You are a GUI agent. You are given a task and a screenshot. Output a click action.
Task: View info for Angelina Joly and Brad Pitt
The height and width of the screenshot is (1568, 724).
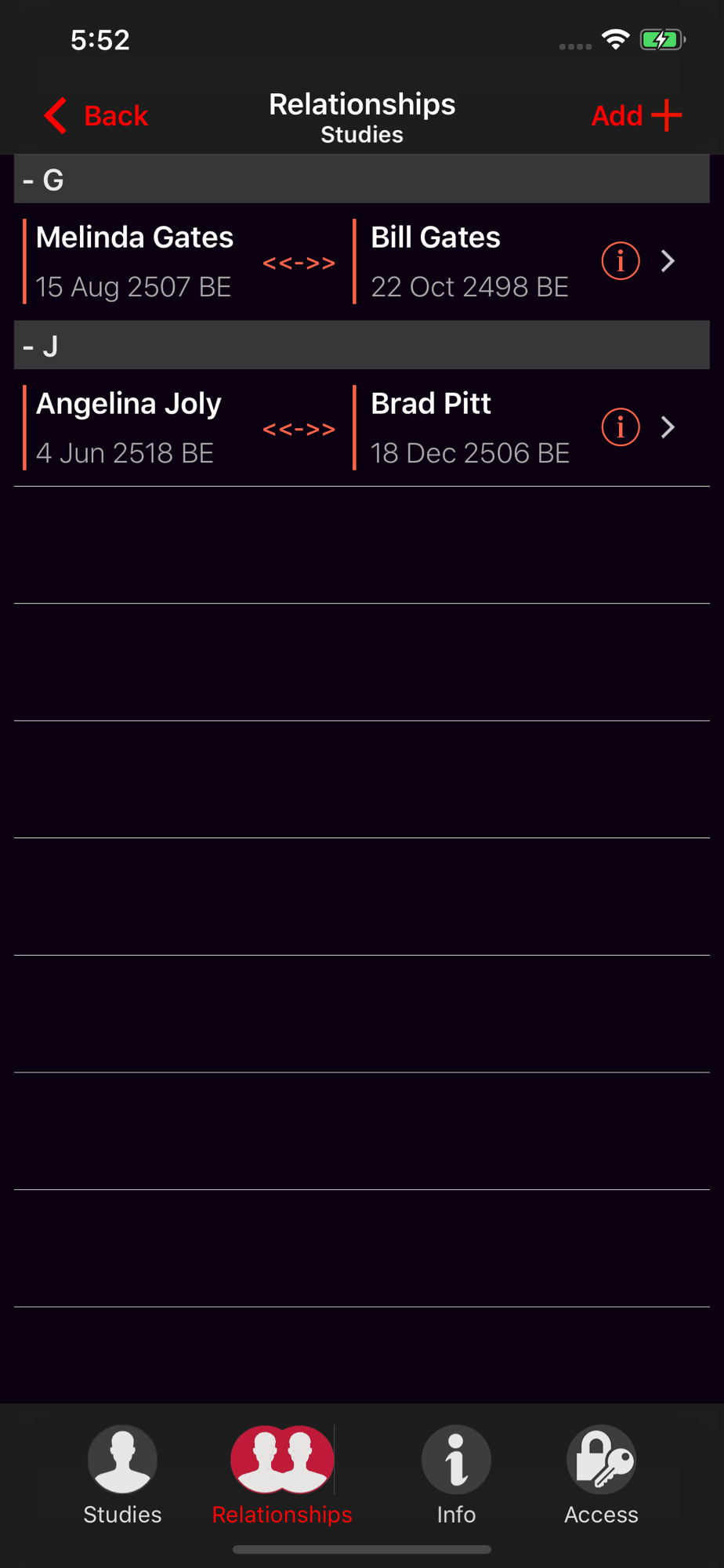coord(621,427)
